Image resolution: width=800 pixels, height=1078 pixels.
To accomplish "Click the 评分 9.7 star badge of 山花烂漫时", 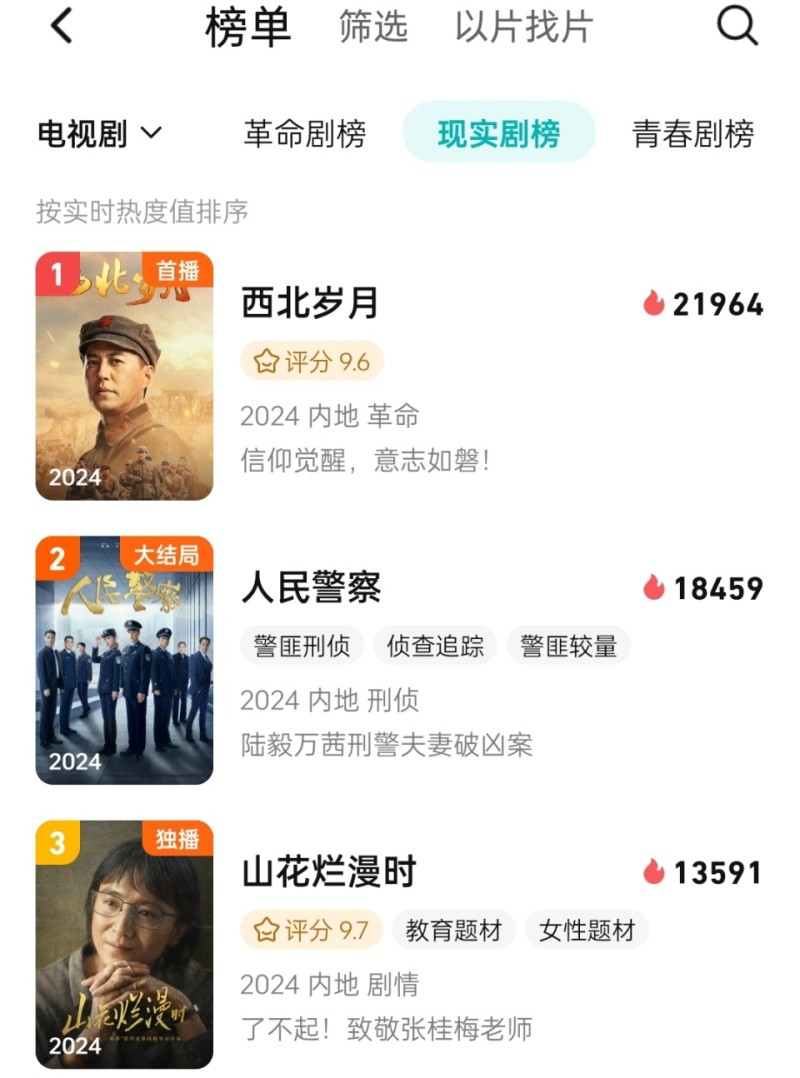I will click(x=311, y=930).
